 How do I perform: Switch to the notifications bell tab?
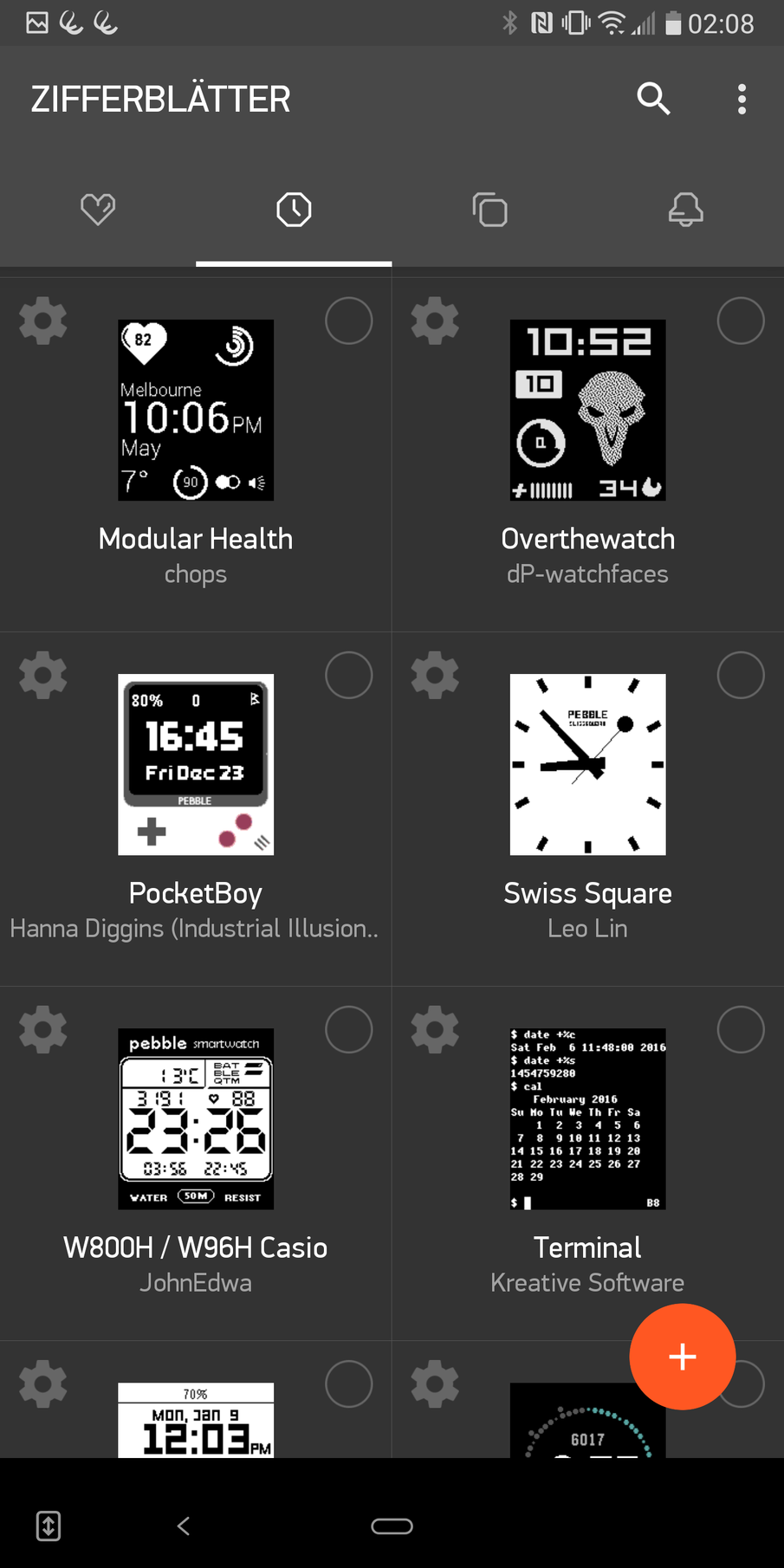tap(685, 210)
